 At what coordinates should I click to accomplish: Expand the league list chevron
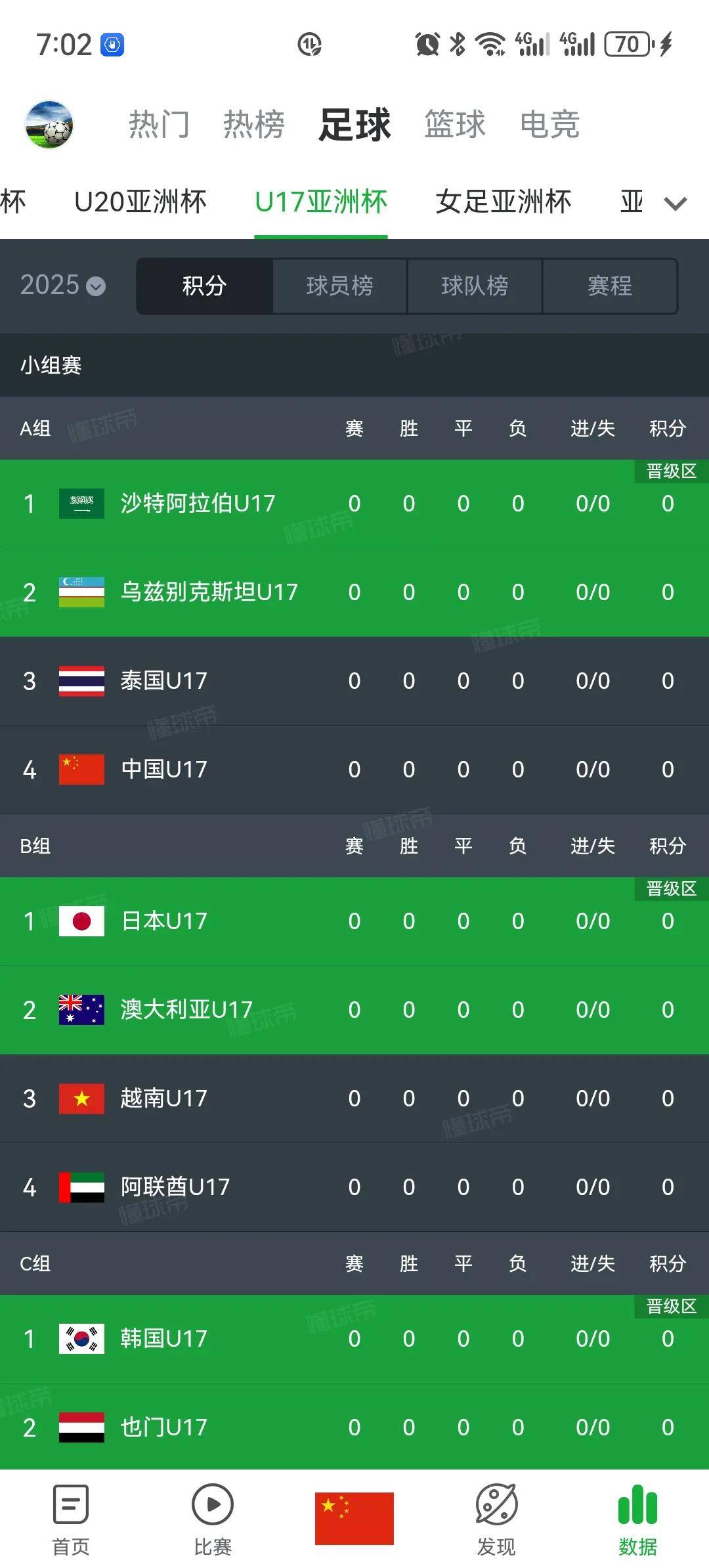[x=675, y=204]
